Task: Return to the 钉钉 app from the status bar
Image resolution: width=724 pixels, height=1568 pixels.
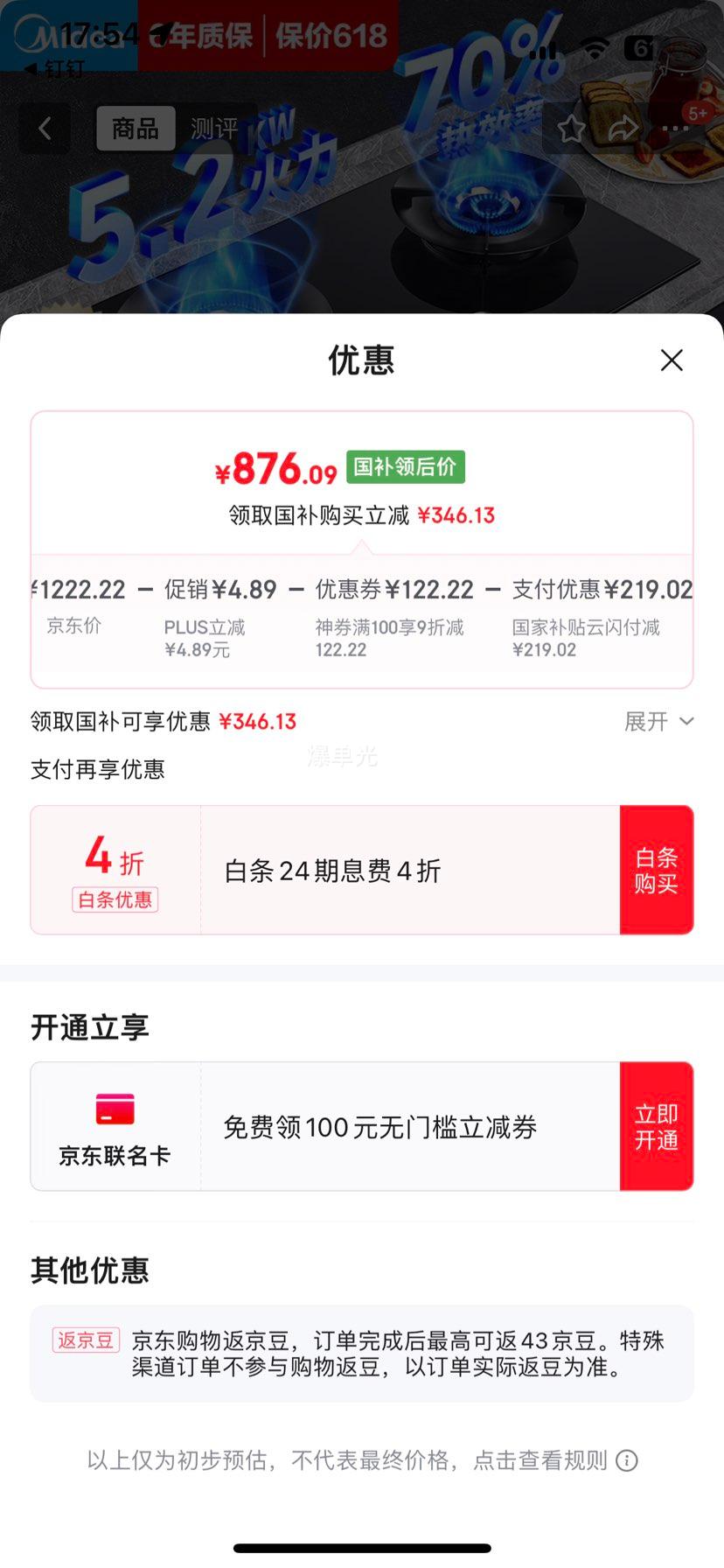Action: 54,68
